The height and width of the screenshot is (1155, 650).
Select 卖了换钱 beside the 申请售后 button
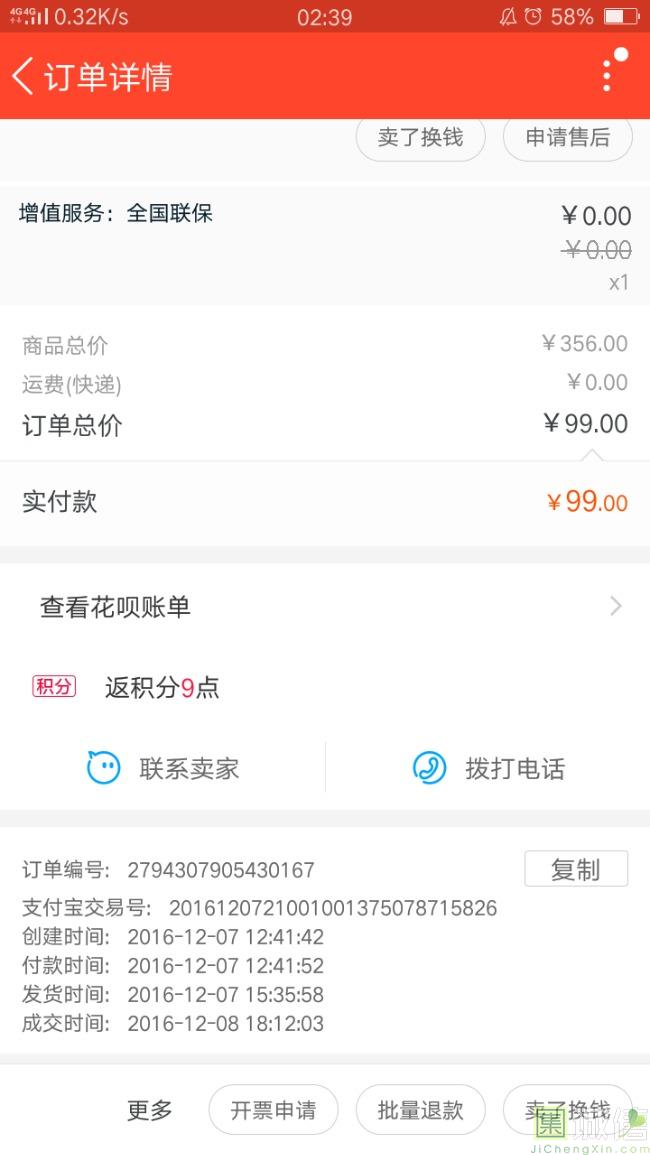pyautogui.click(x=420, y=138)
